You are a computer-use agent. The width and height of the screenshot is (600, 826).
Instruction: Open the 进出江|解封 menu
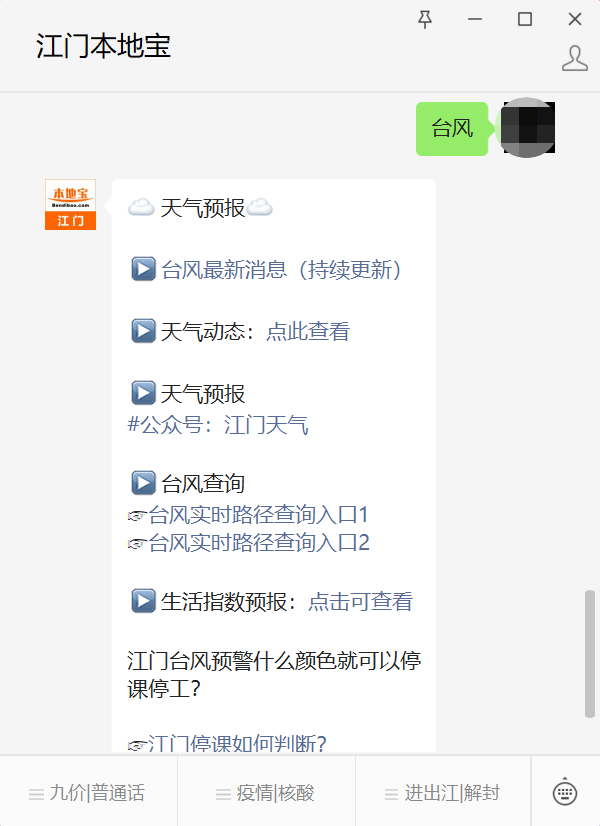coord(443,793)
